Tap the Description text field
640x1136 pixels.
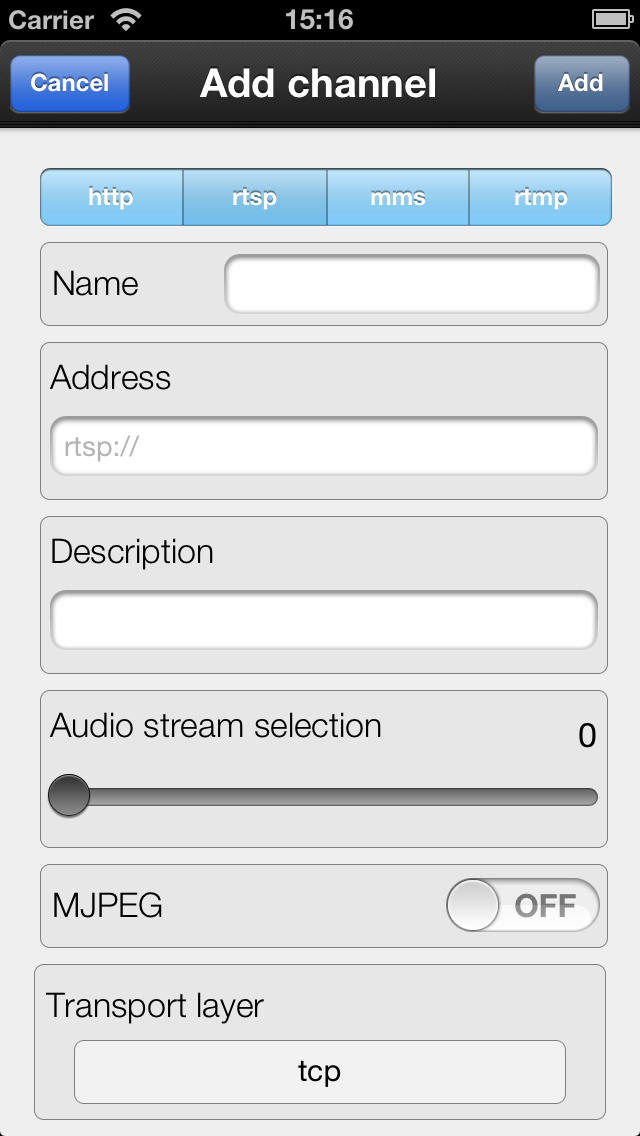323,620
